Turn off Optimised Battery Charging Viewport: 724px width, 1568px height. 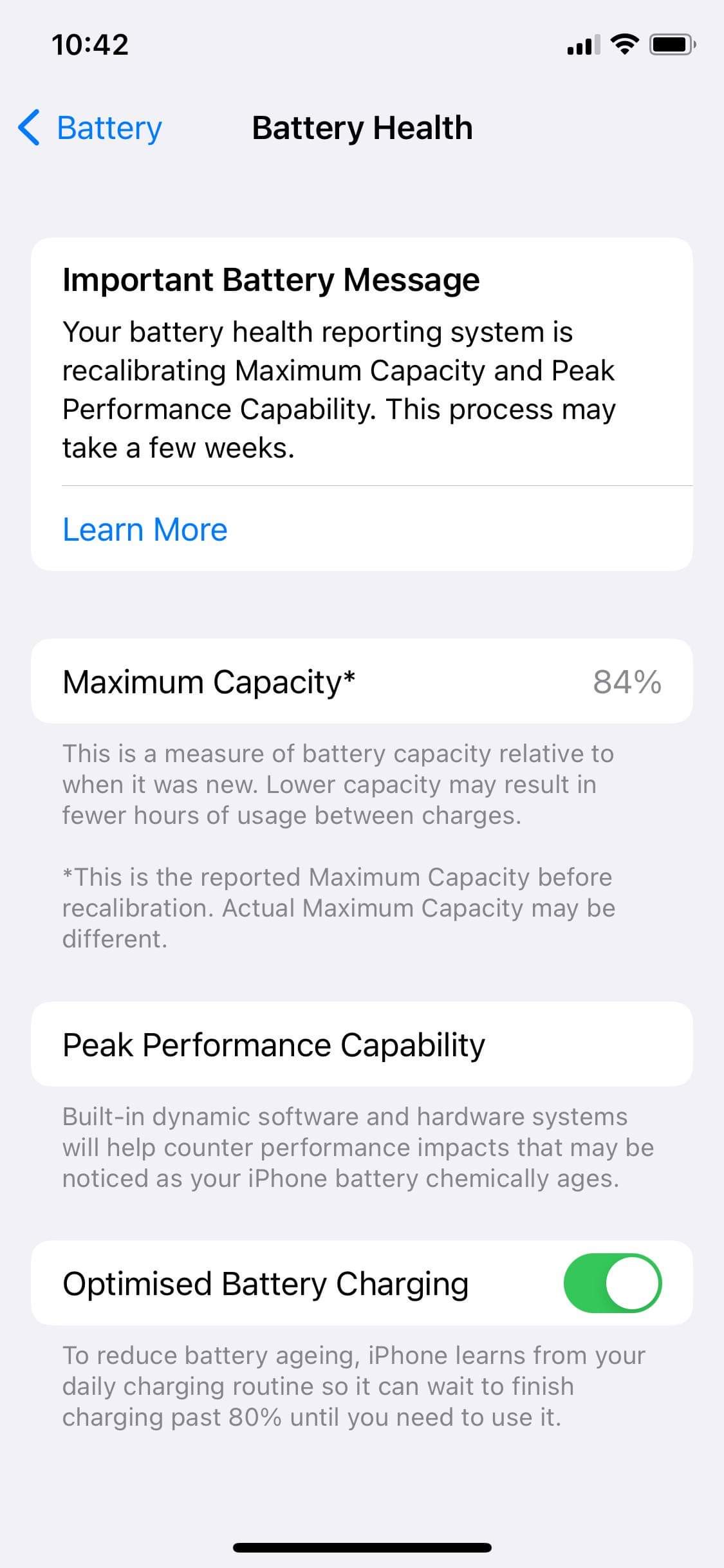pos(612,1282)
